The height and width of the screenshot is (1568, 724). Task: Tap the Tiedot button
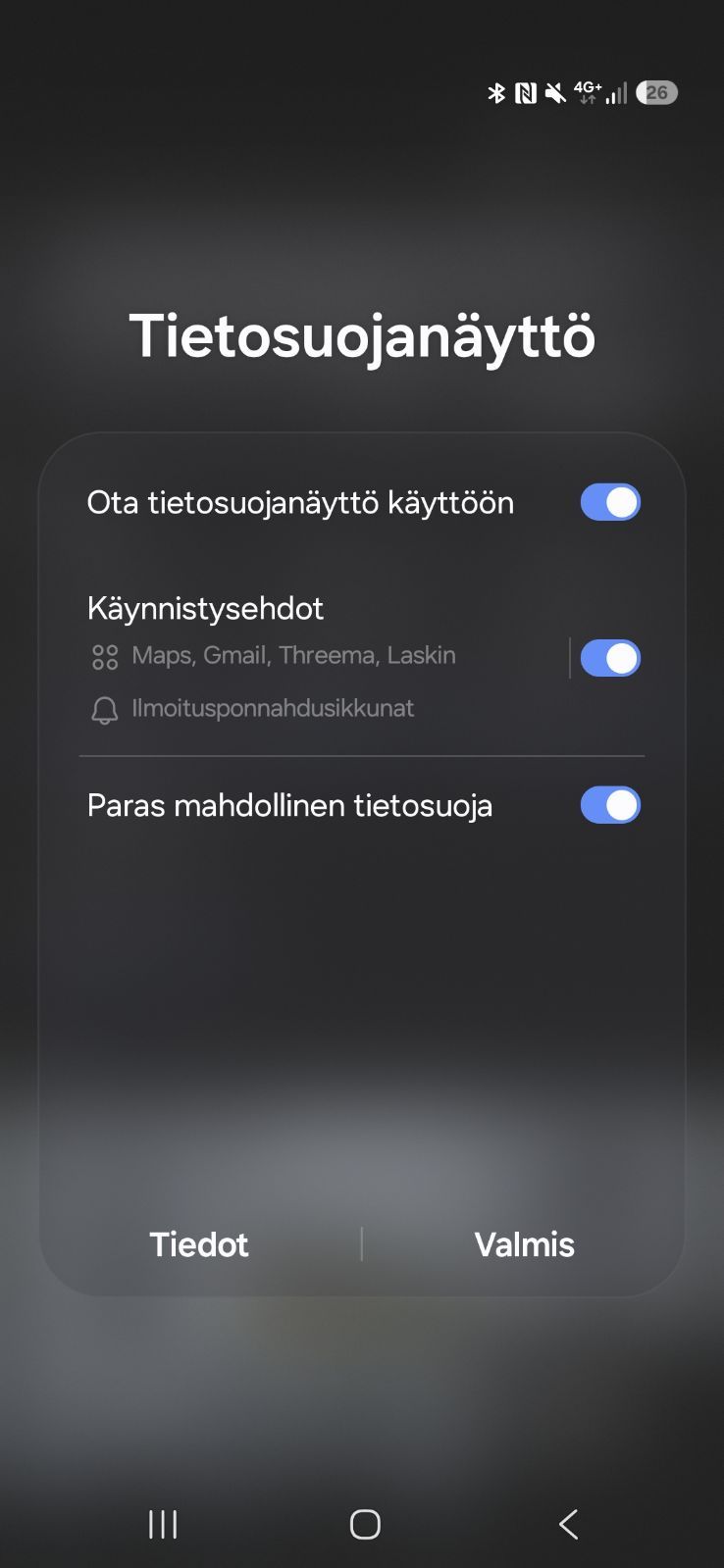pyautogui.click(x=199, y=1244)
